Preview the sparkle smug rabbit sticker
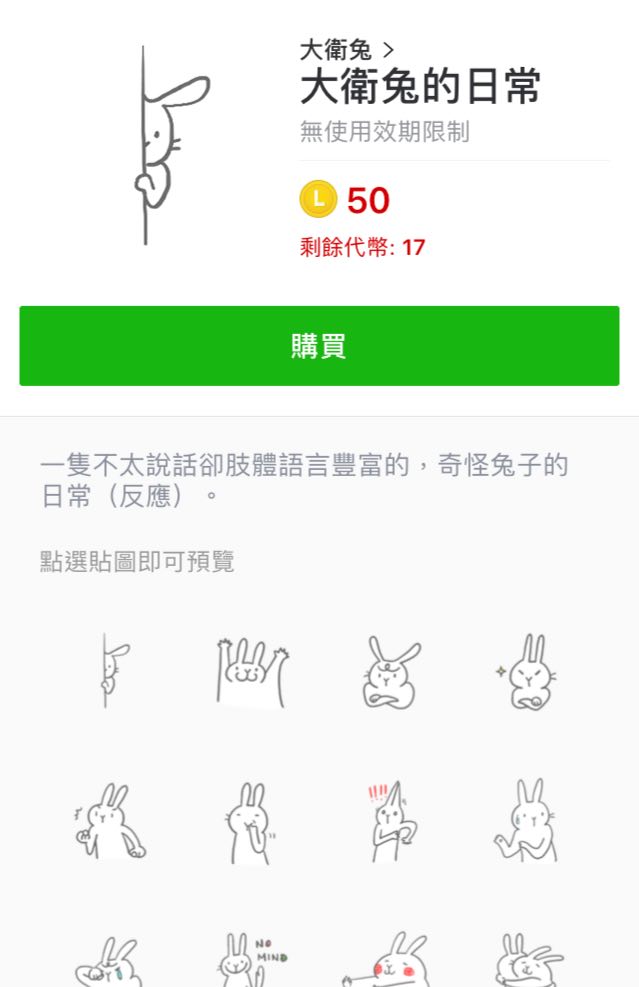 [528, 673]
